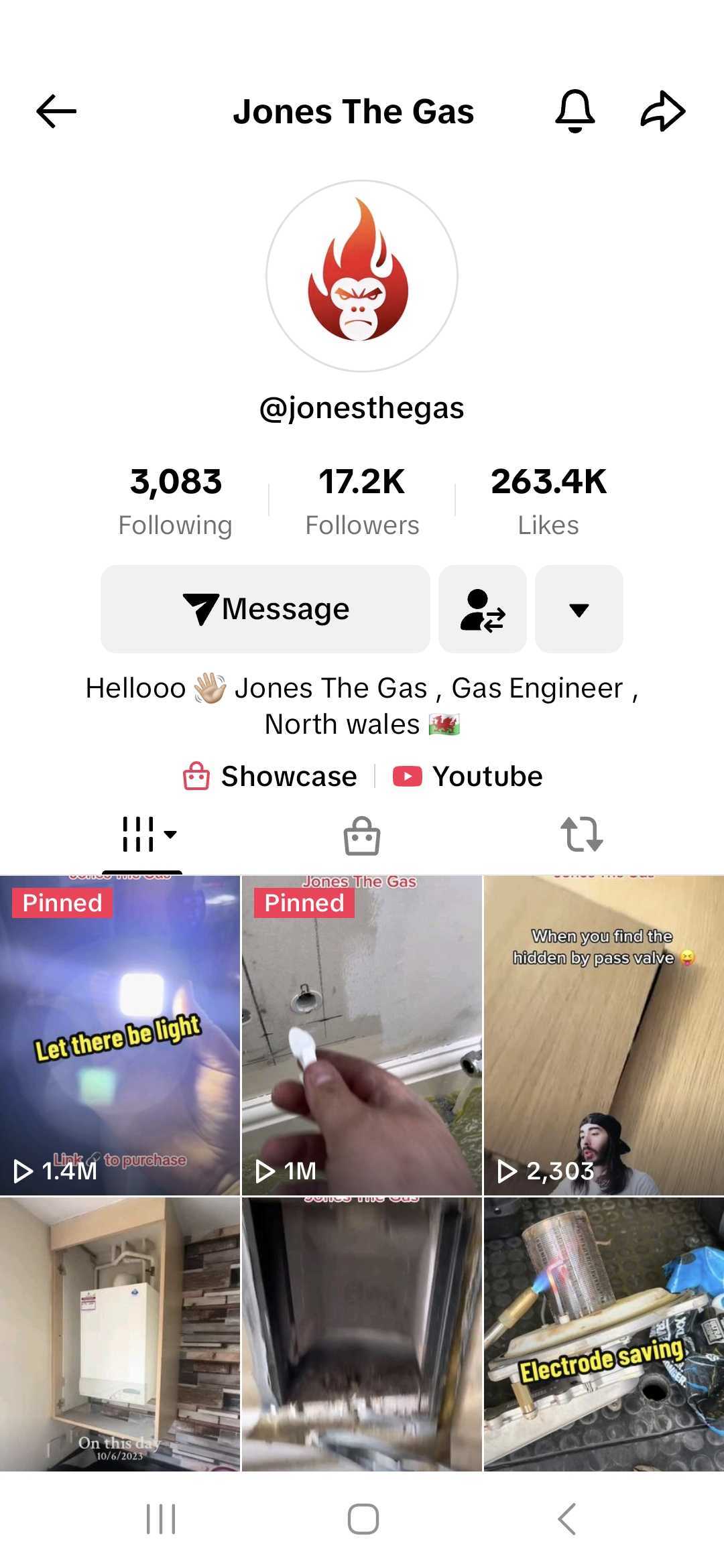Go back using the top arrow
This screenshot has width=724, height=1568.
point(56,111)
